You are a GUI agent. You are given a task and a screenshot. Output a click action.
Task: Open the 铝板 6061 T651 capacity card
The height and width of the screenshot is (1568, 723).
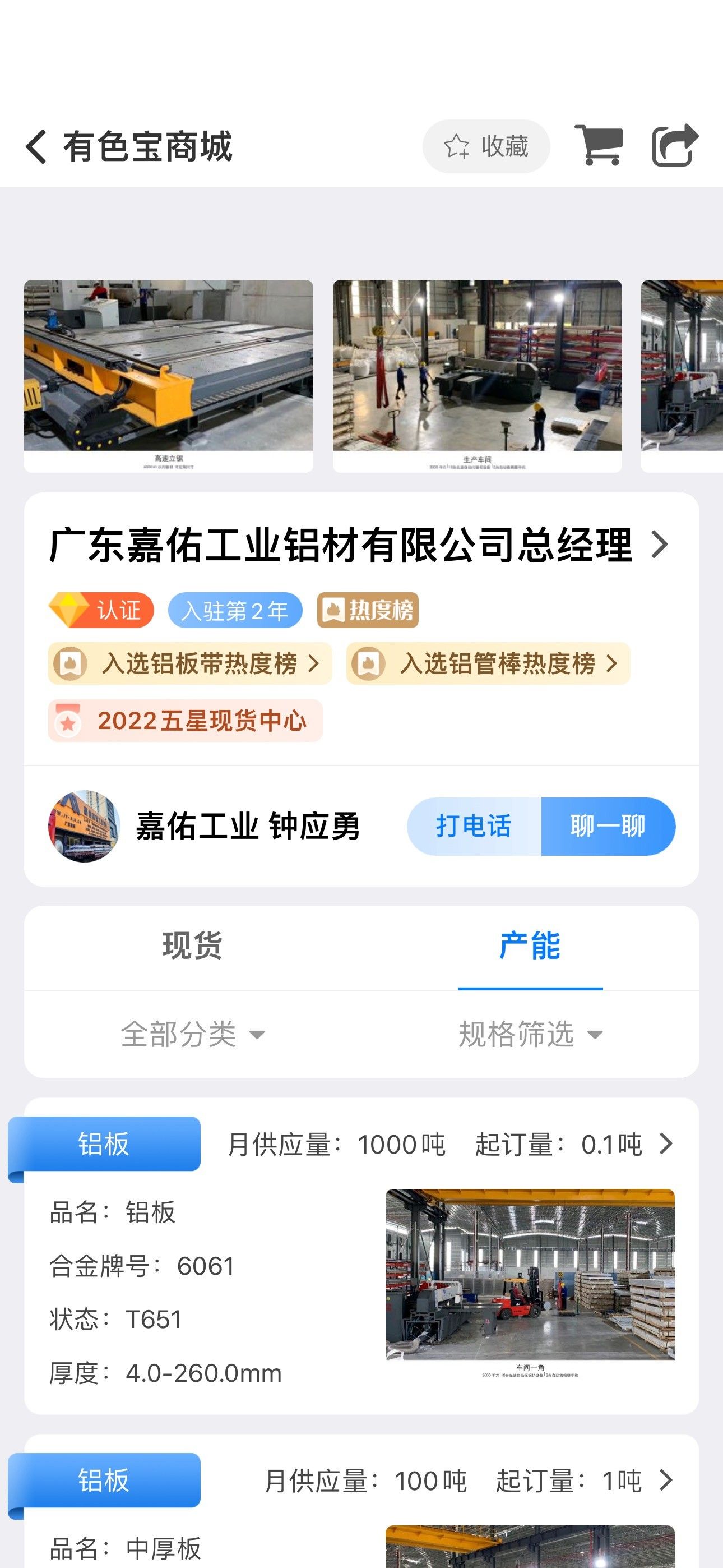coord(361,1256)
